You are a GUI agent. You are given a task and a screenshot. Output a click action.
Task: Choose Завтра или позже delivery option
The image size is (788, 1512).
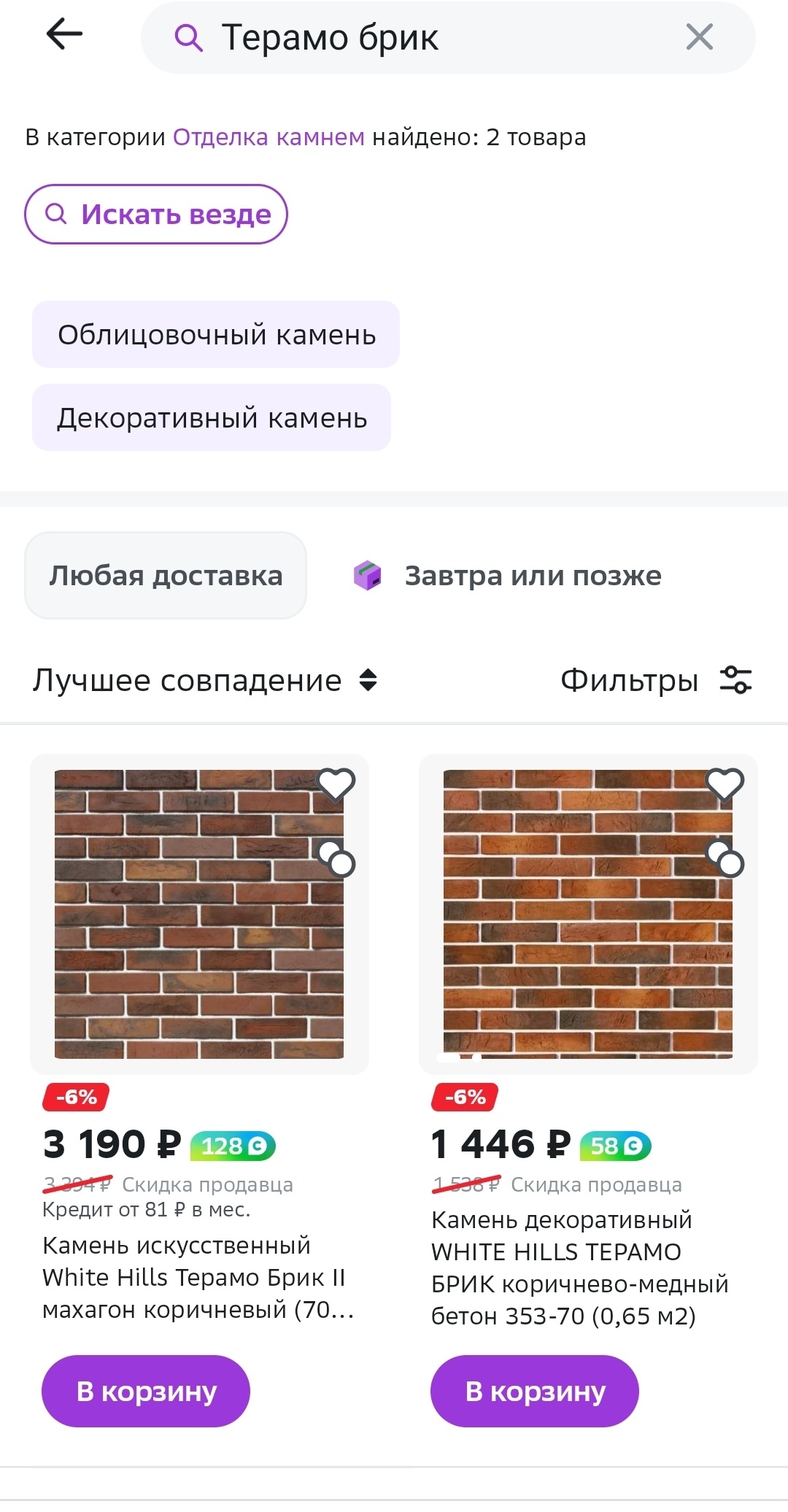click(x=508, y=576)
